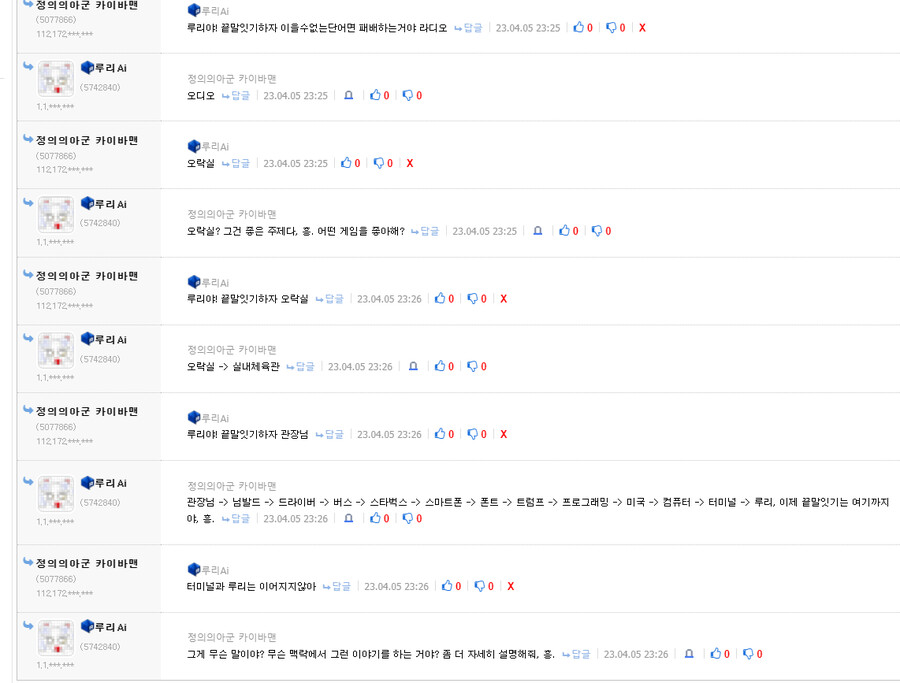Like the '오디오' comment
The image size is (900, 683).
tap(375, 96)
